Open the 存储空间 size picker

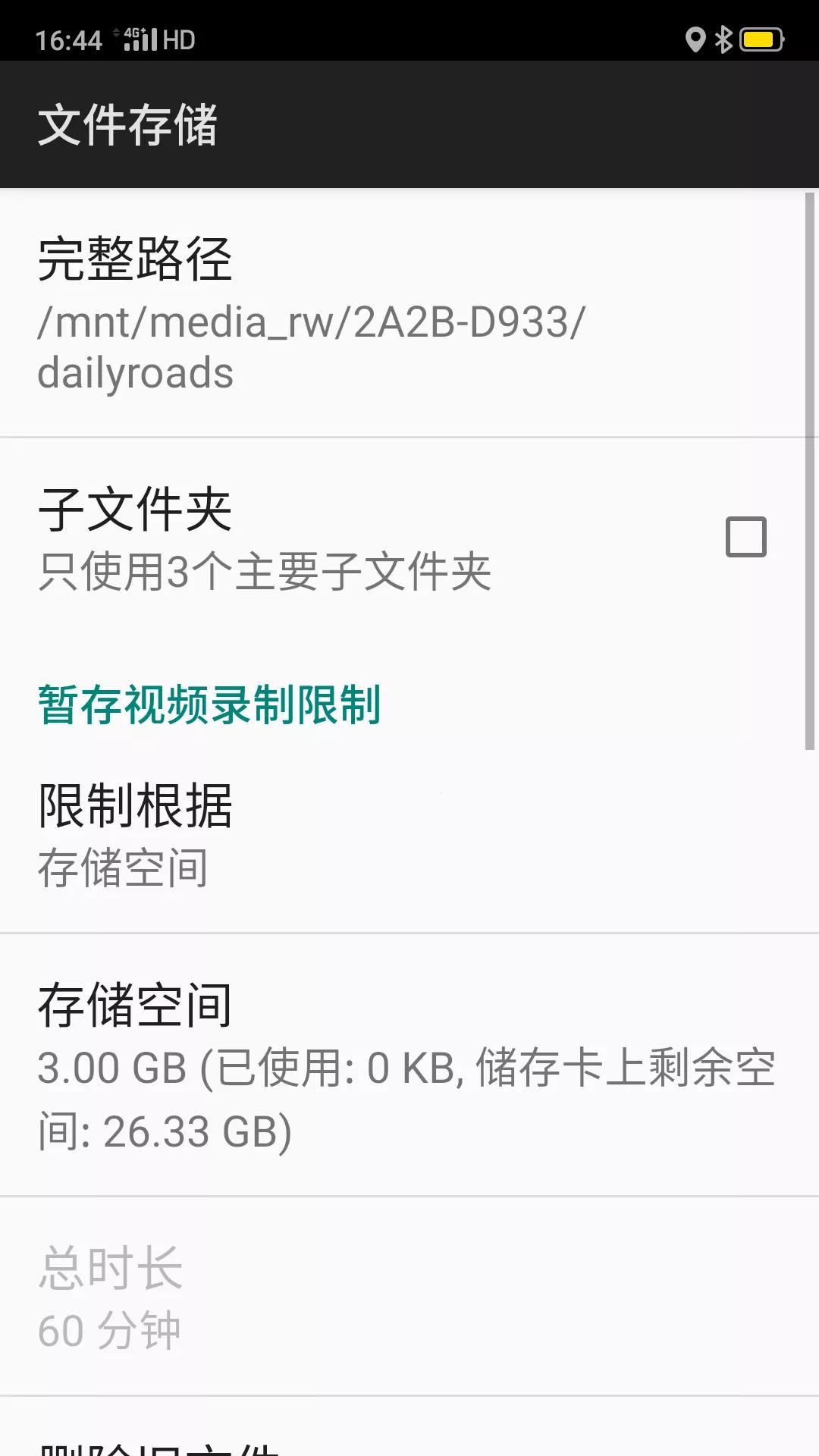pos(303,1062)
